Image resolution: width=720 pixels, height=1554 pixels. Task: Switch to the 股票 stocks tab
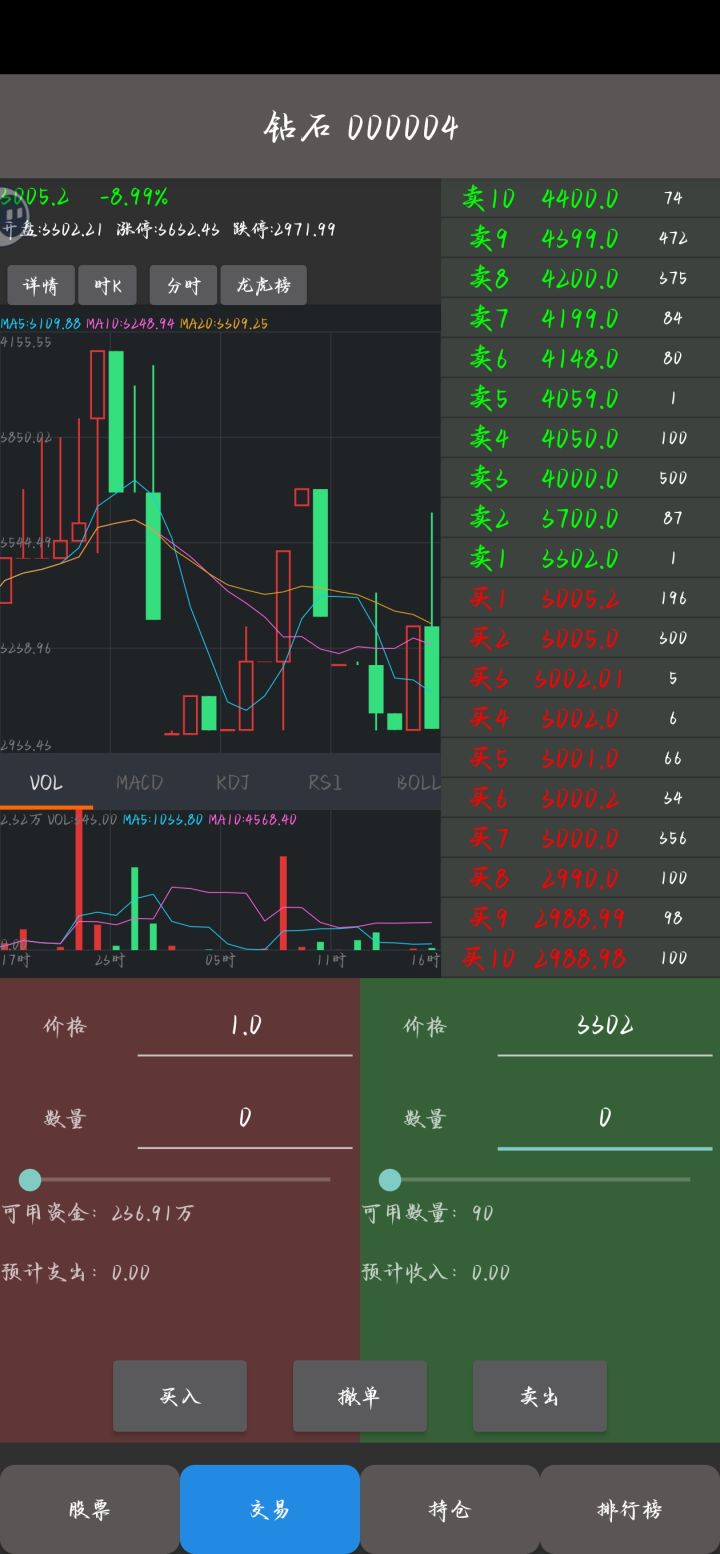coord(90,1510)
